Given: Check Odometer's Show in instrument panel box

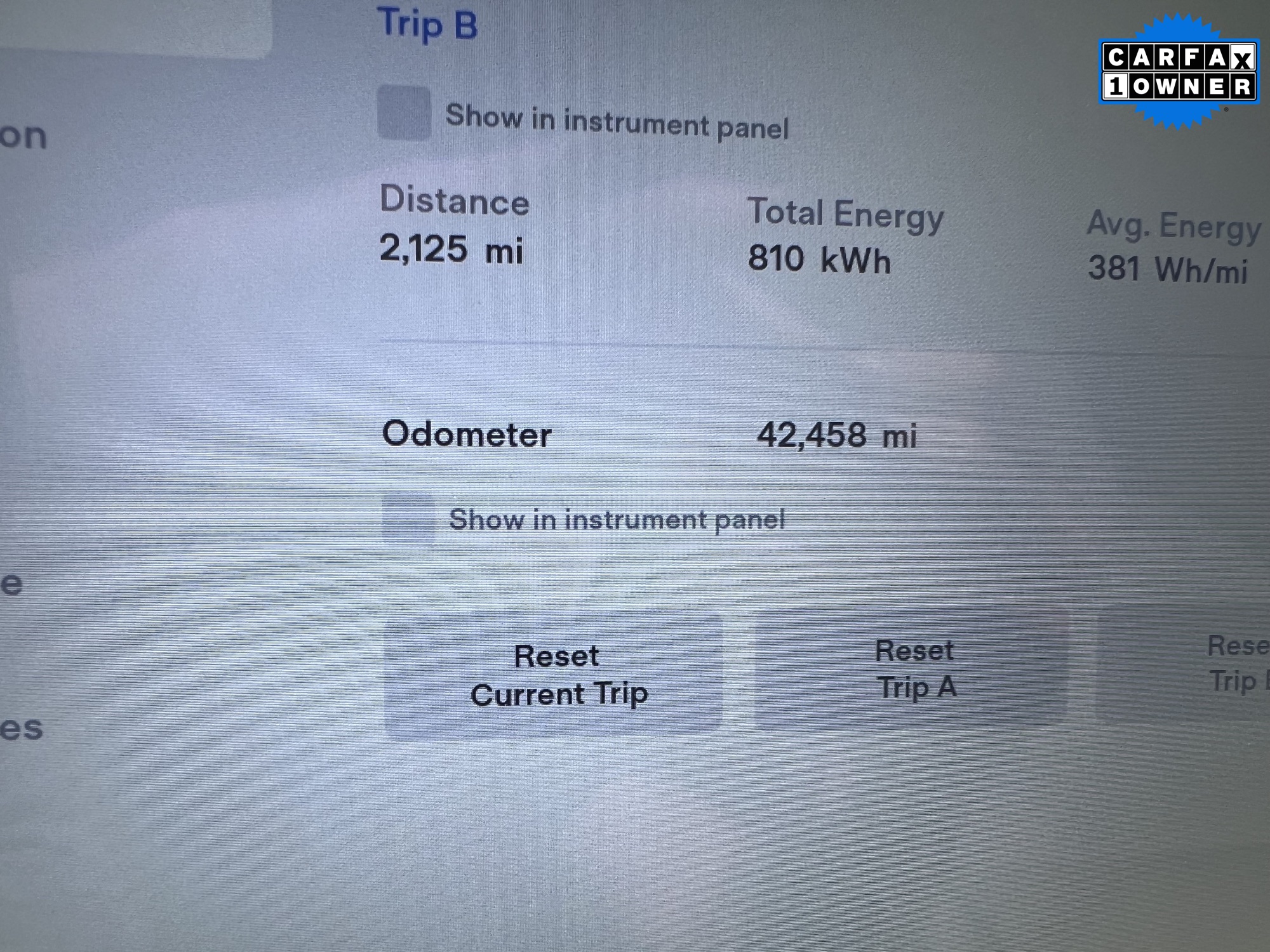Looking at the screenshot, I should point(408,519).
